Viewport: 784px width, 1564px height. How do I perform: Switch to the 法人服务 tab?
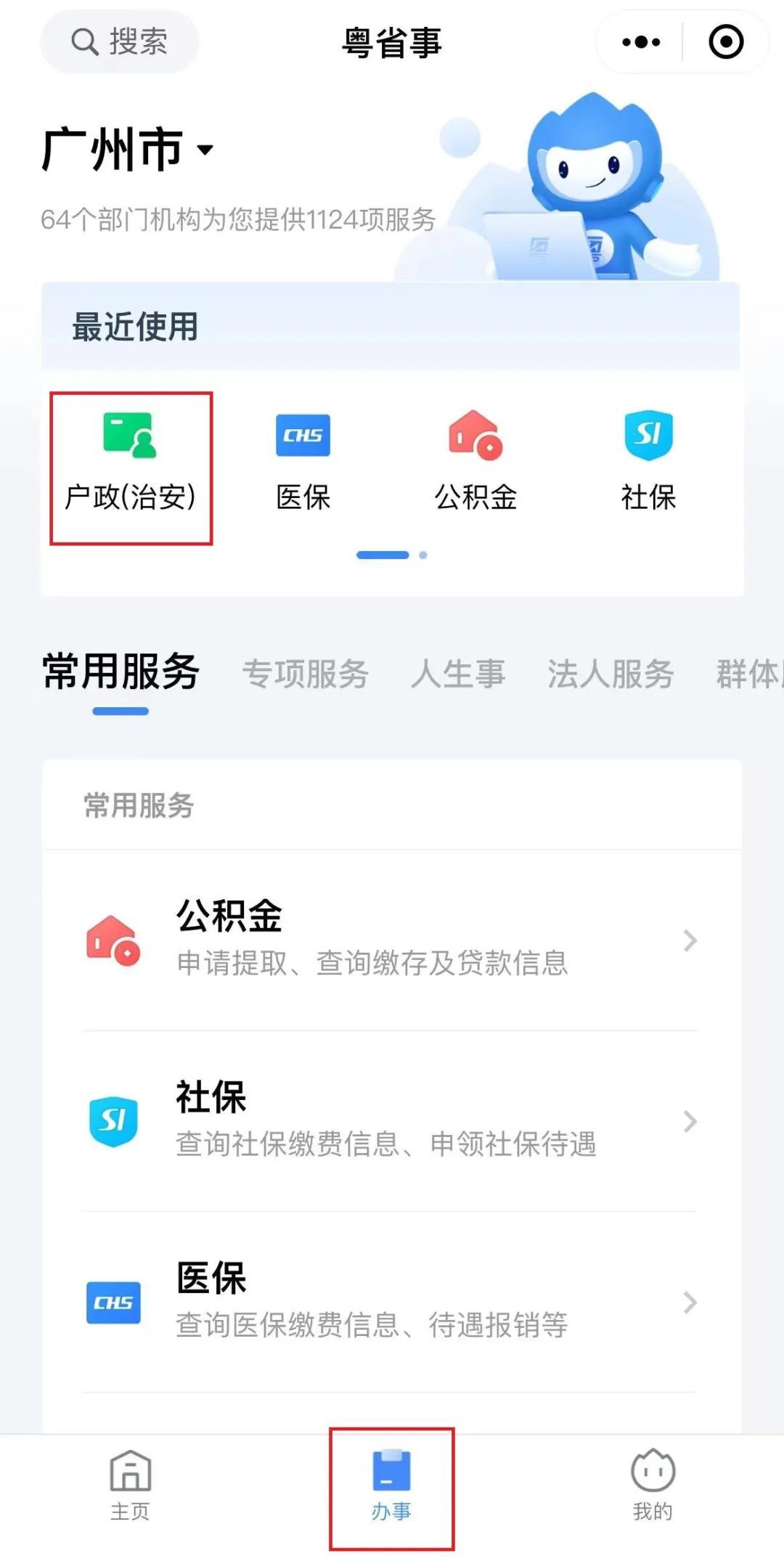(610, 673)
